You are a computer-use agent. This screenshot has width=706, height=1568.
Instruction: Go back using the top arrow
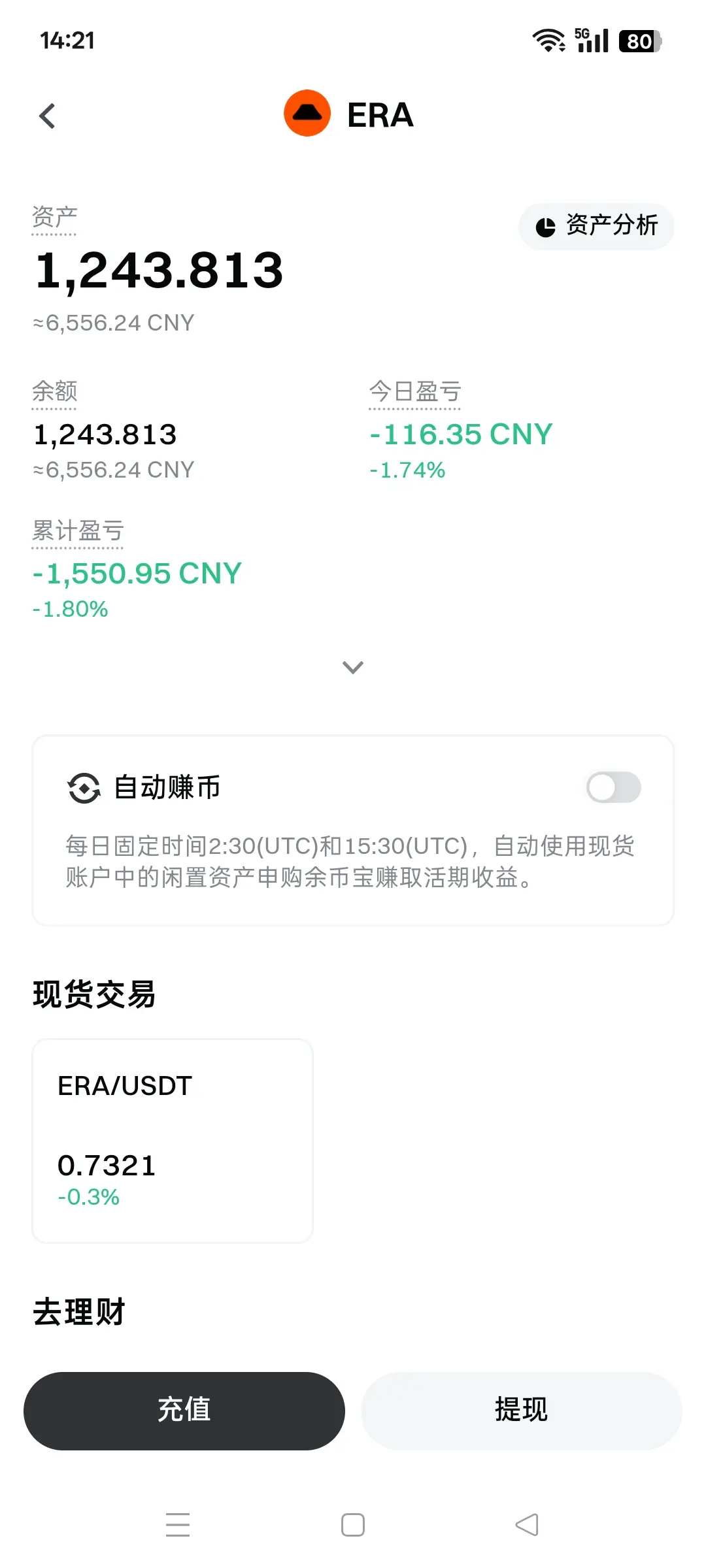coord(47,116)
